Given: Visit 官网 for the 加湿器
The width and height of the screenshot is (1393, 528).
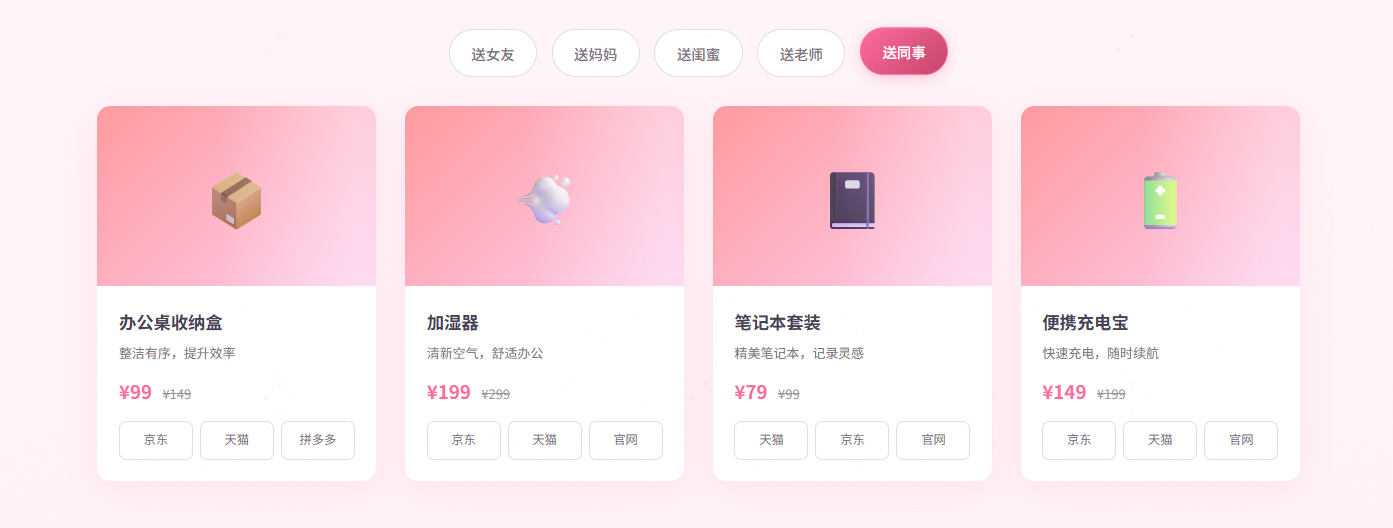Looking at the screenshot, I should point(626,440).
